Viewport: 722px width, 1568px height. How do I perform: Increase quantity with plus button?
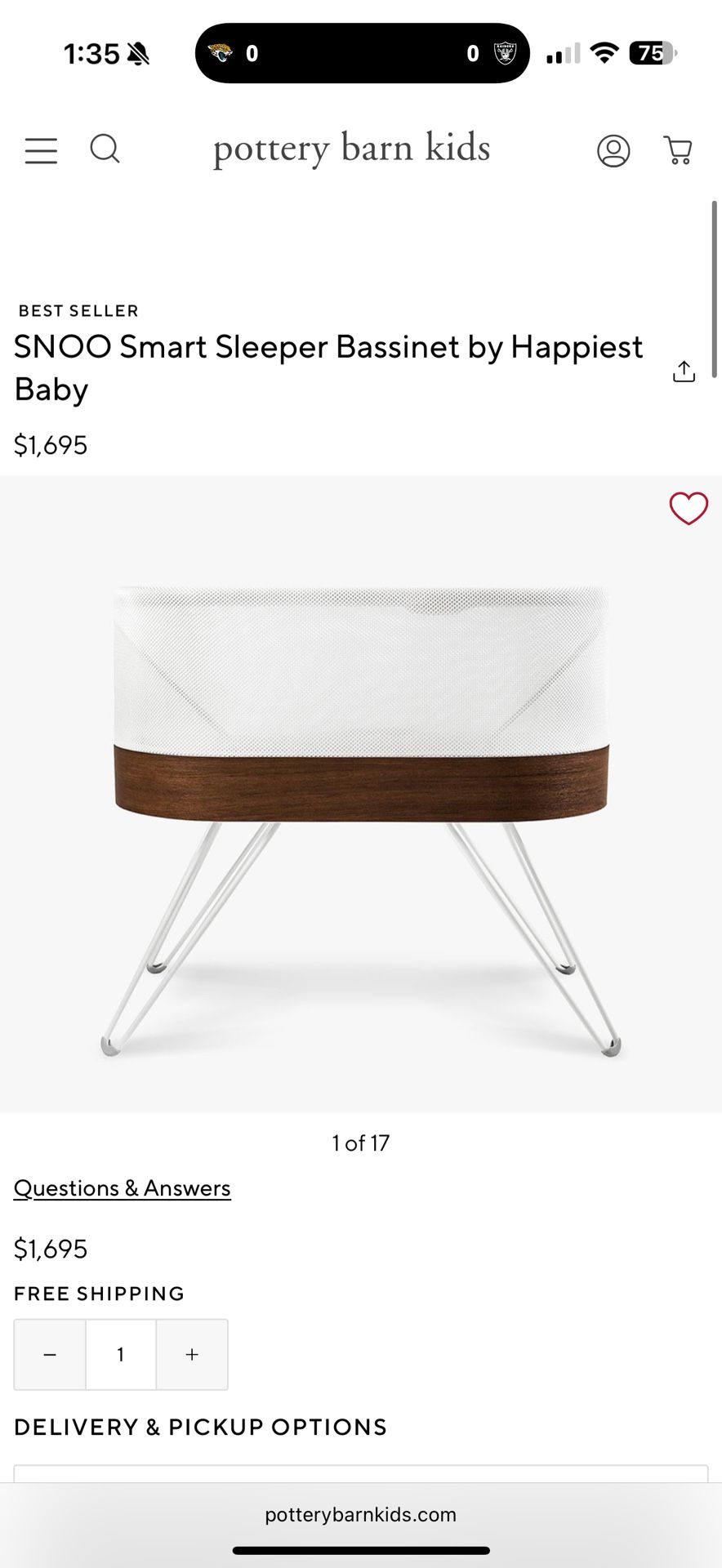[x=191, y=1354]
